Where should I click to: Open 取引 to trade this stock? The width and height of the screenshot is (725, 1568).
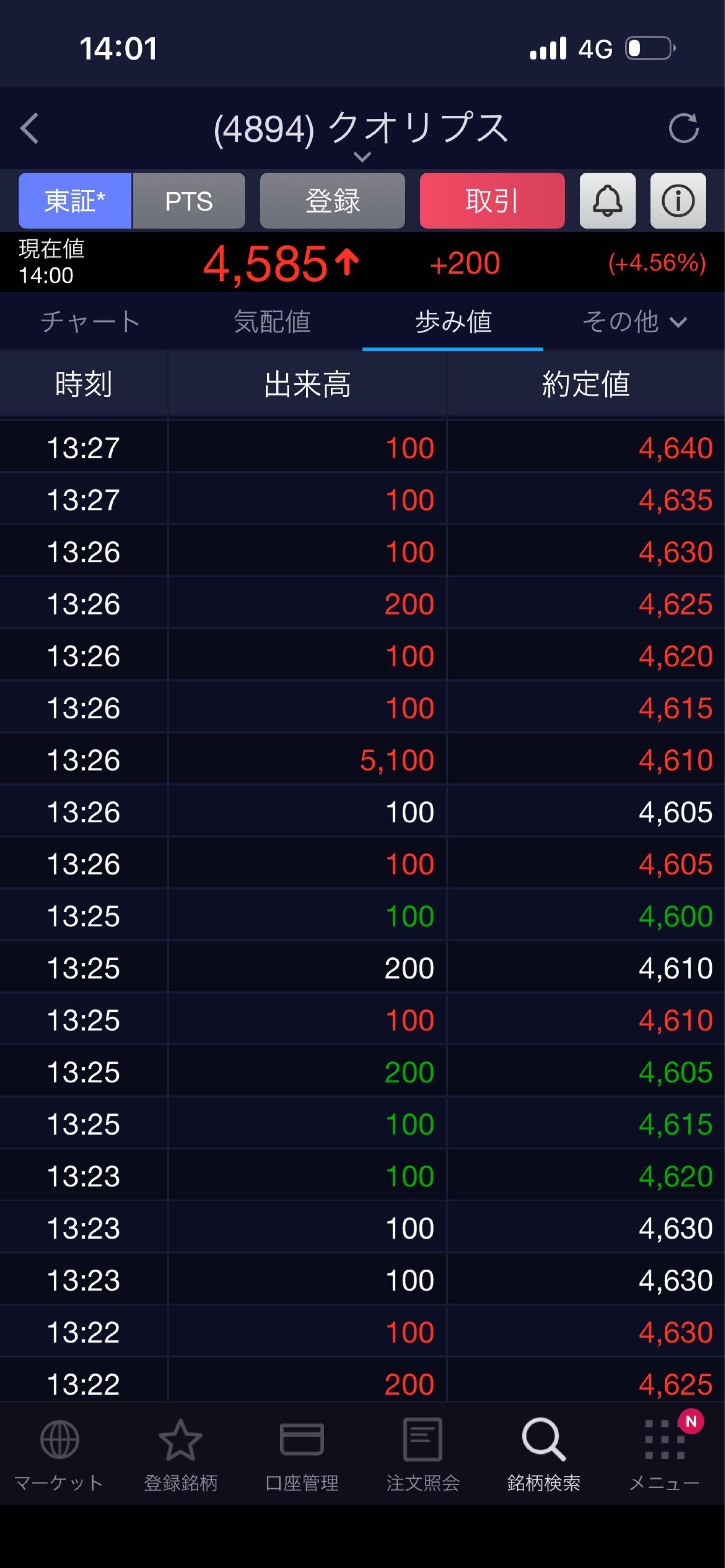[492, 201]
